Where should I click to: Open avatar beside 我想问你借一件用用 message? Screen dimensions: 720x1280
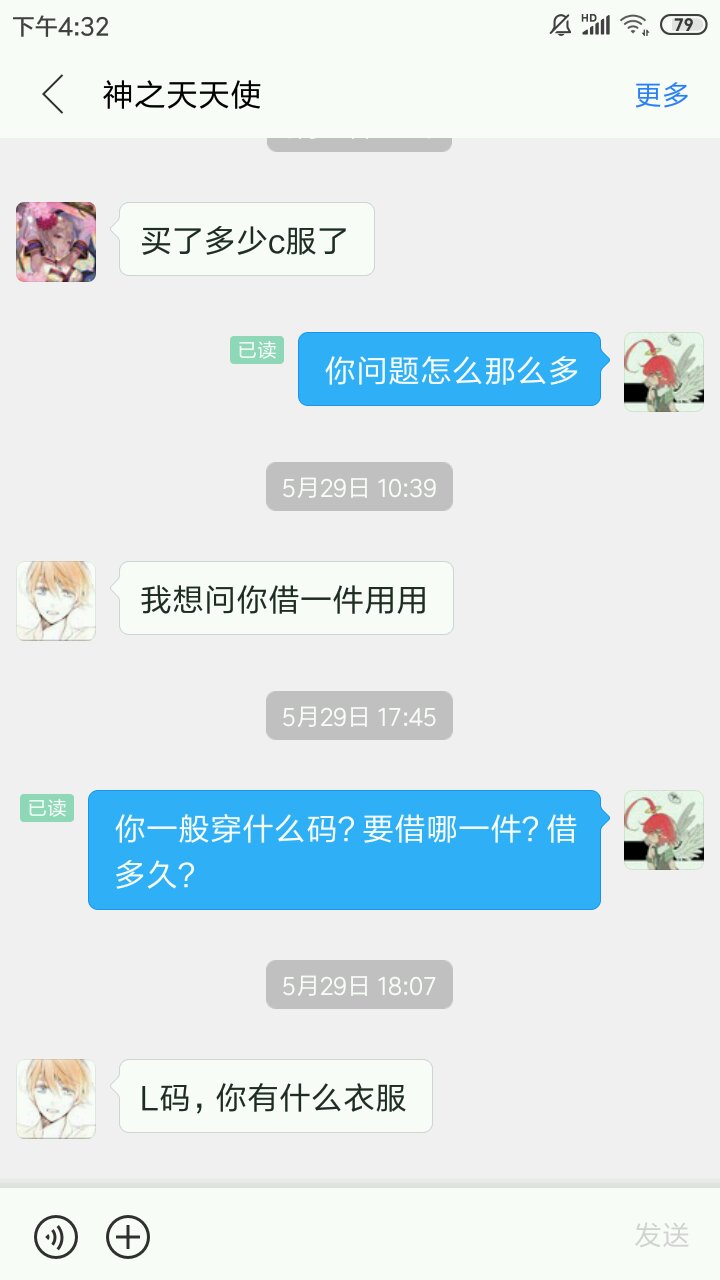coord(56,601)
